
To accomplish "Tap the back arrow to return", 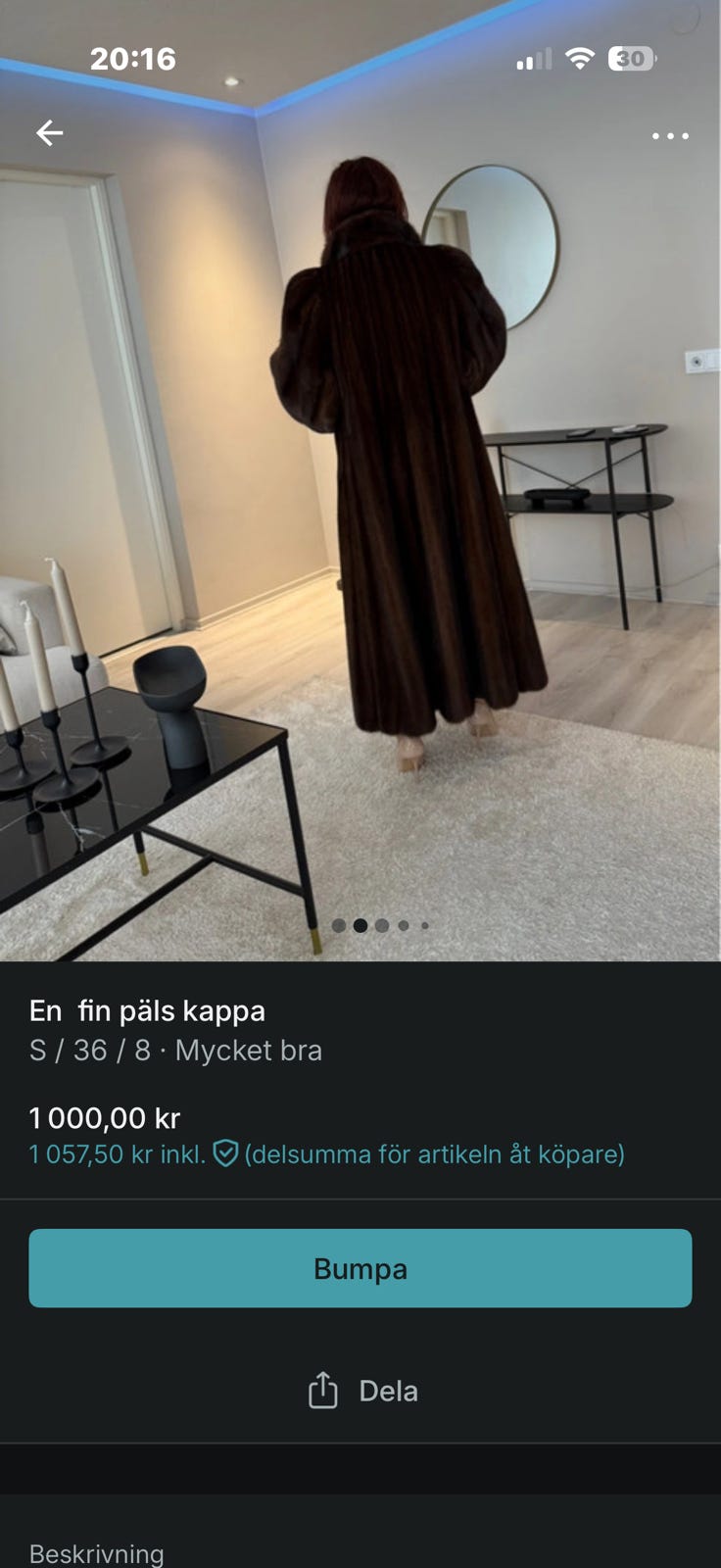I will pos(51,132).
